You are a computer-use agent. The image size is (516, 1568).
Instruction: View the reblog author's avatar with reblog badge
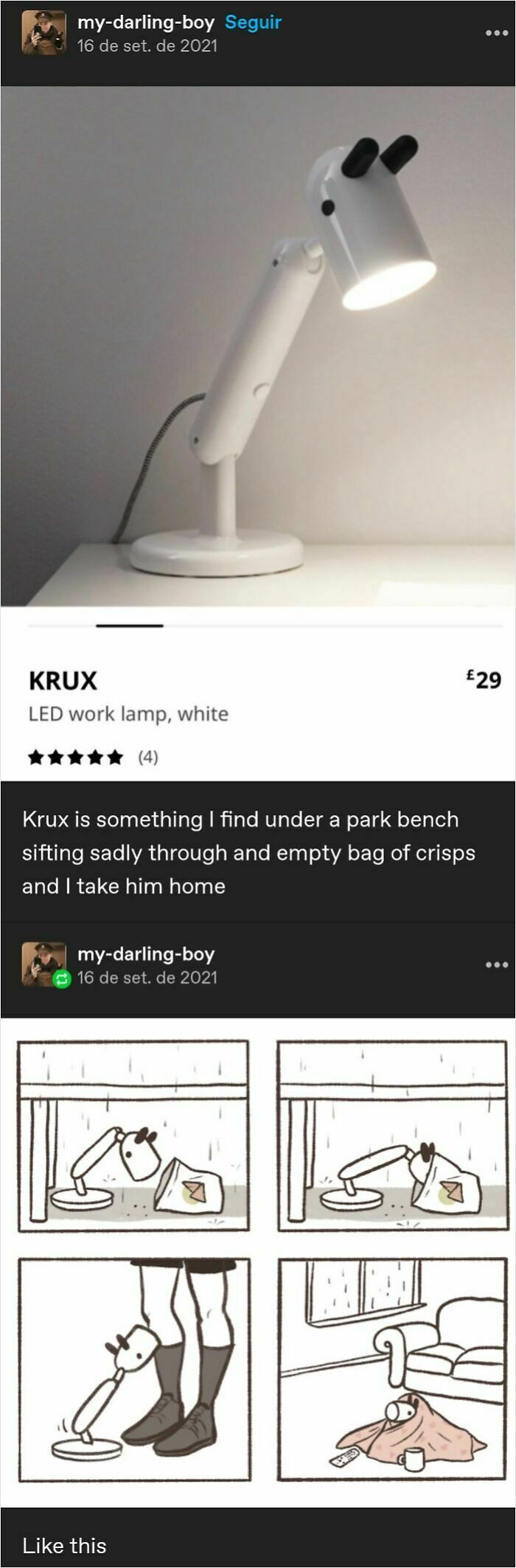44,964
